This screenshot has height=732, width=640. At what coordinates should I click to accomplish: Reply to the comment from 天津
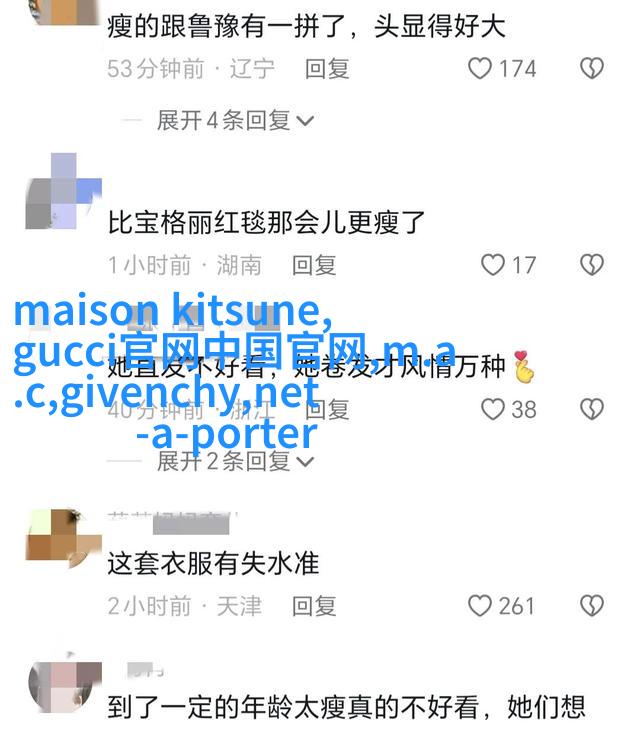(314, 606)
